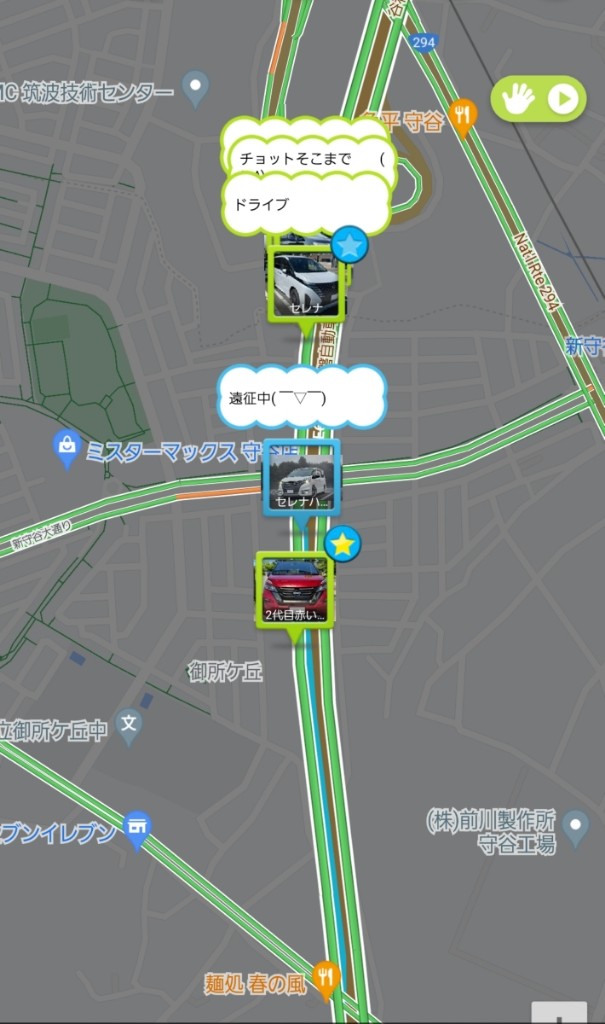
Task: Select the restaurant pin near 守谷
Action: (461, 116)
